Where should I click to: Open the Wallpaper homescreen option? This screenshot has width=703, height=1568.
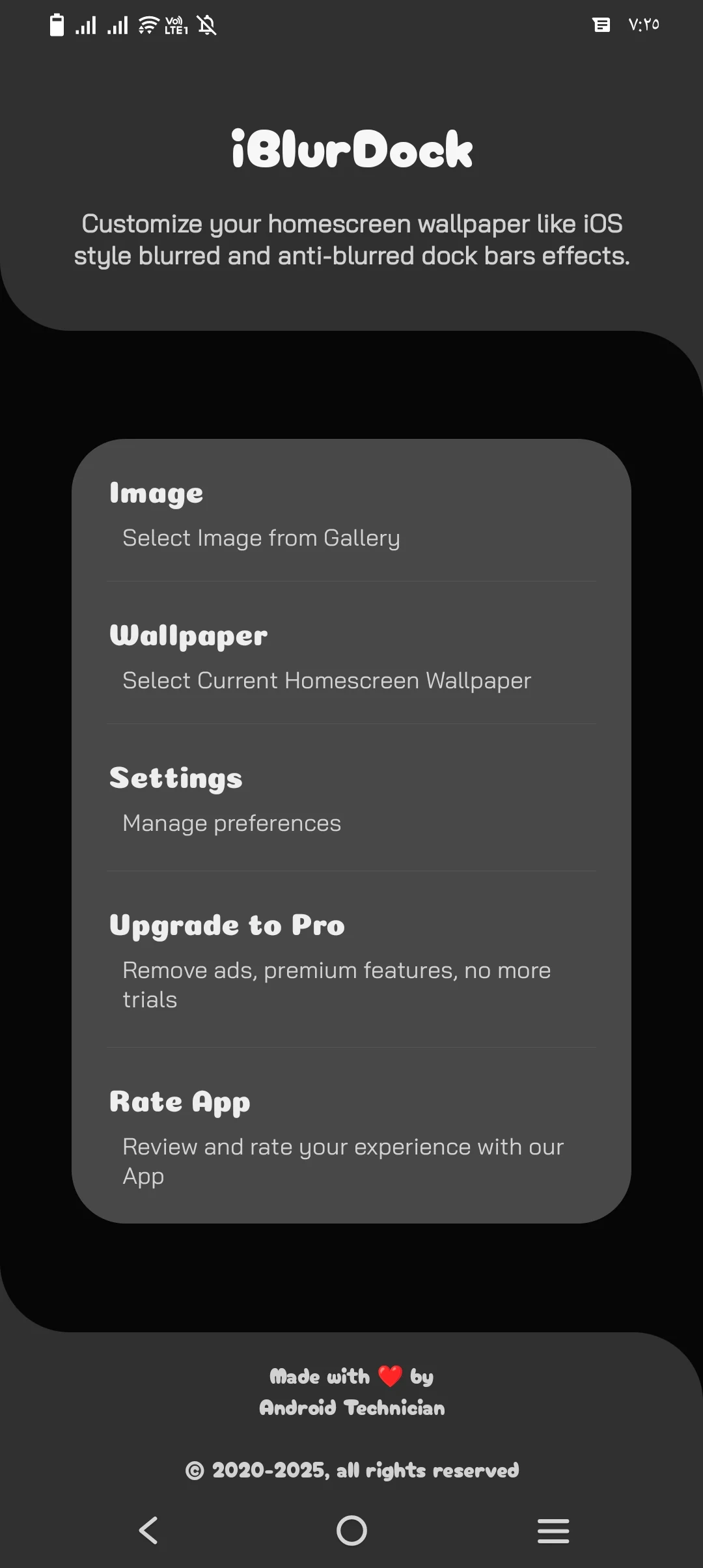click(x=351, y=657)
